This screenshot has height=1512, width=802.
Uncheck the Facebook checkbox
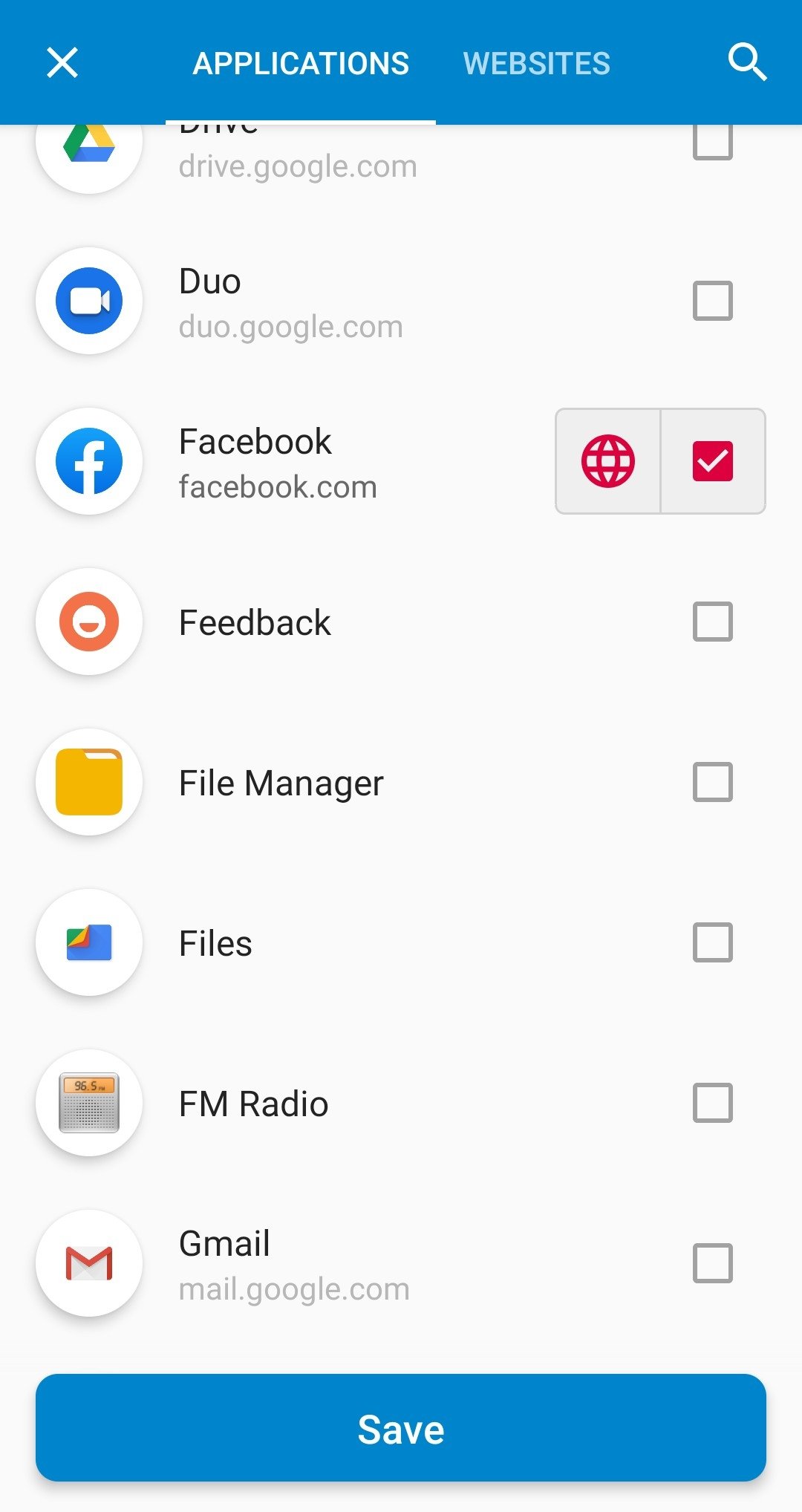(x=713, y=461)
